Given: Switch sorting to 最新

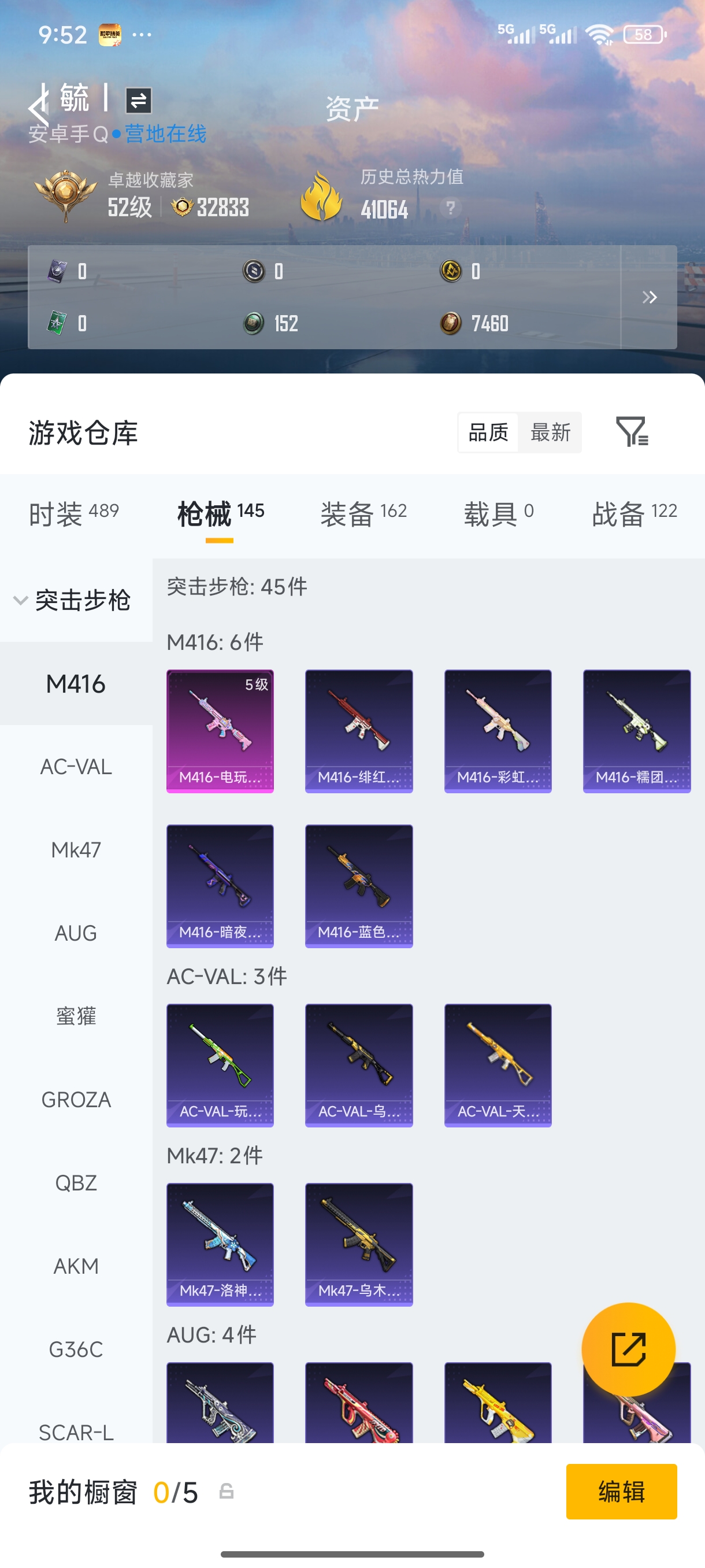Looking at the screenshot, I should click(x=550, y=432).
